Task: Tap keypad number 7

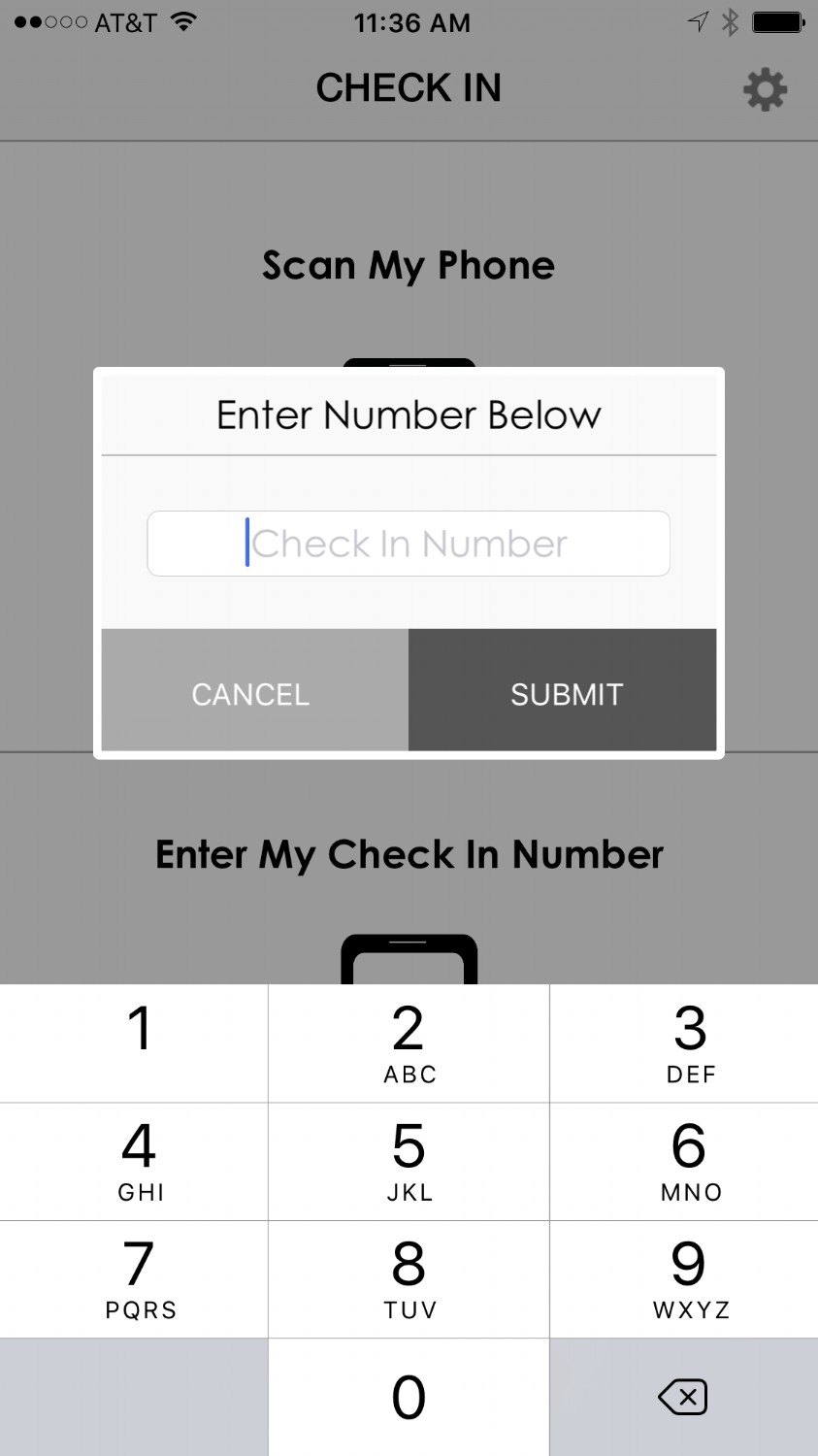Action: [134, 1279]
